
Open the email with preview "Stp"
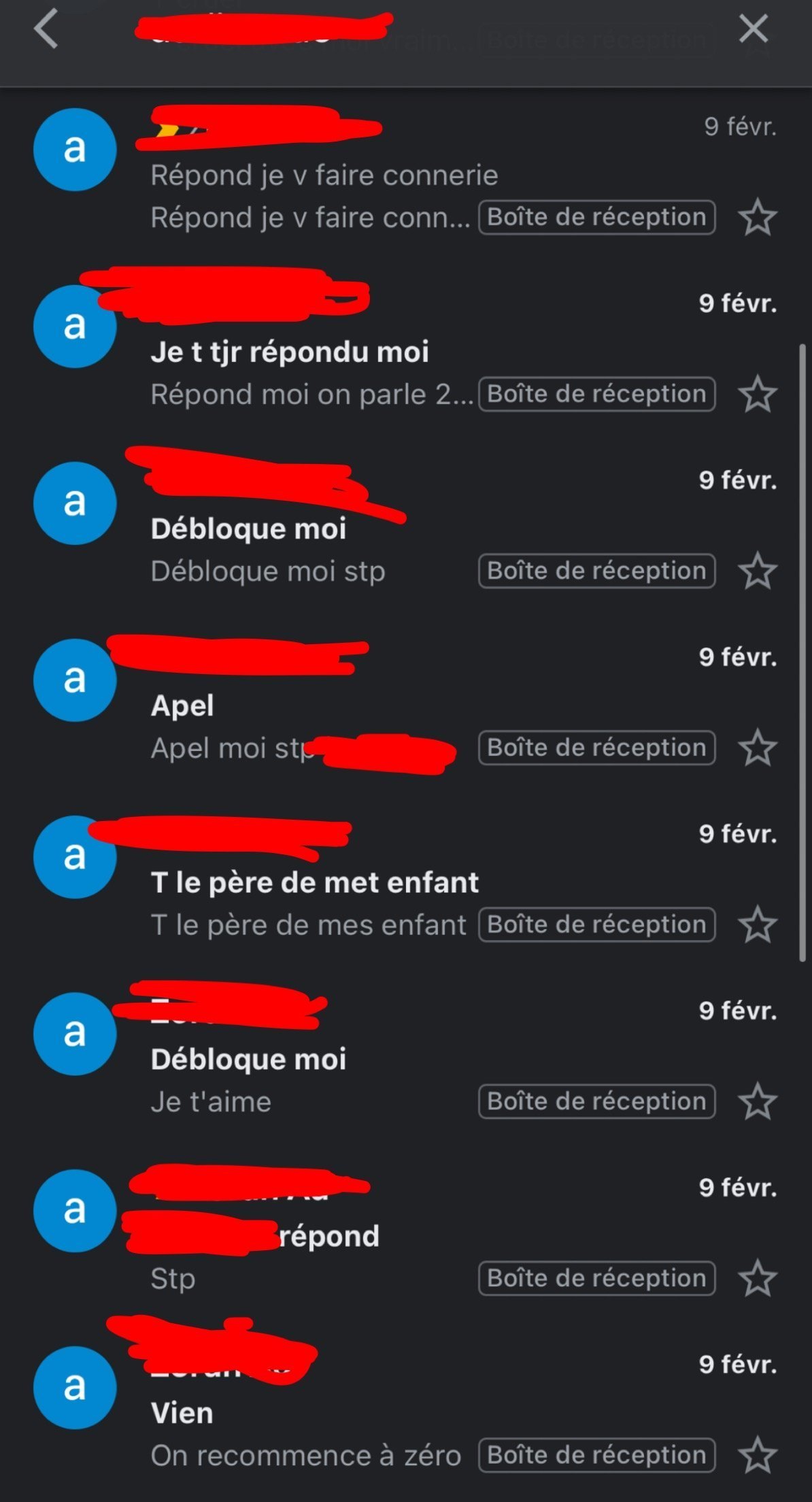173,1279
